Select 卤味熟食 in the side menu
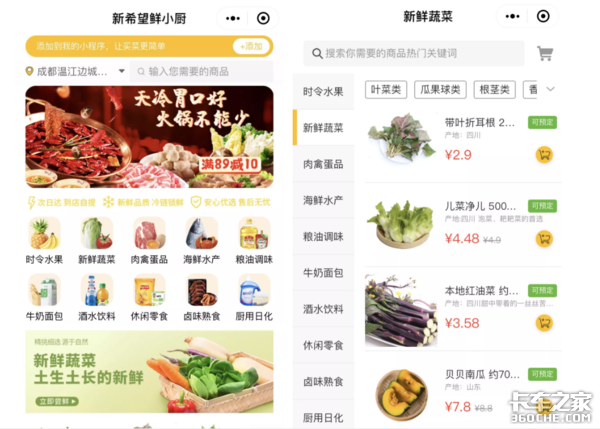600x429 pixels. click(323, 381)
